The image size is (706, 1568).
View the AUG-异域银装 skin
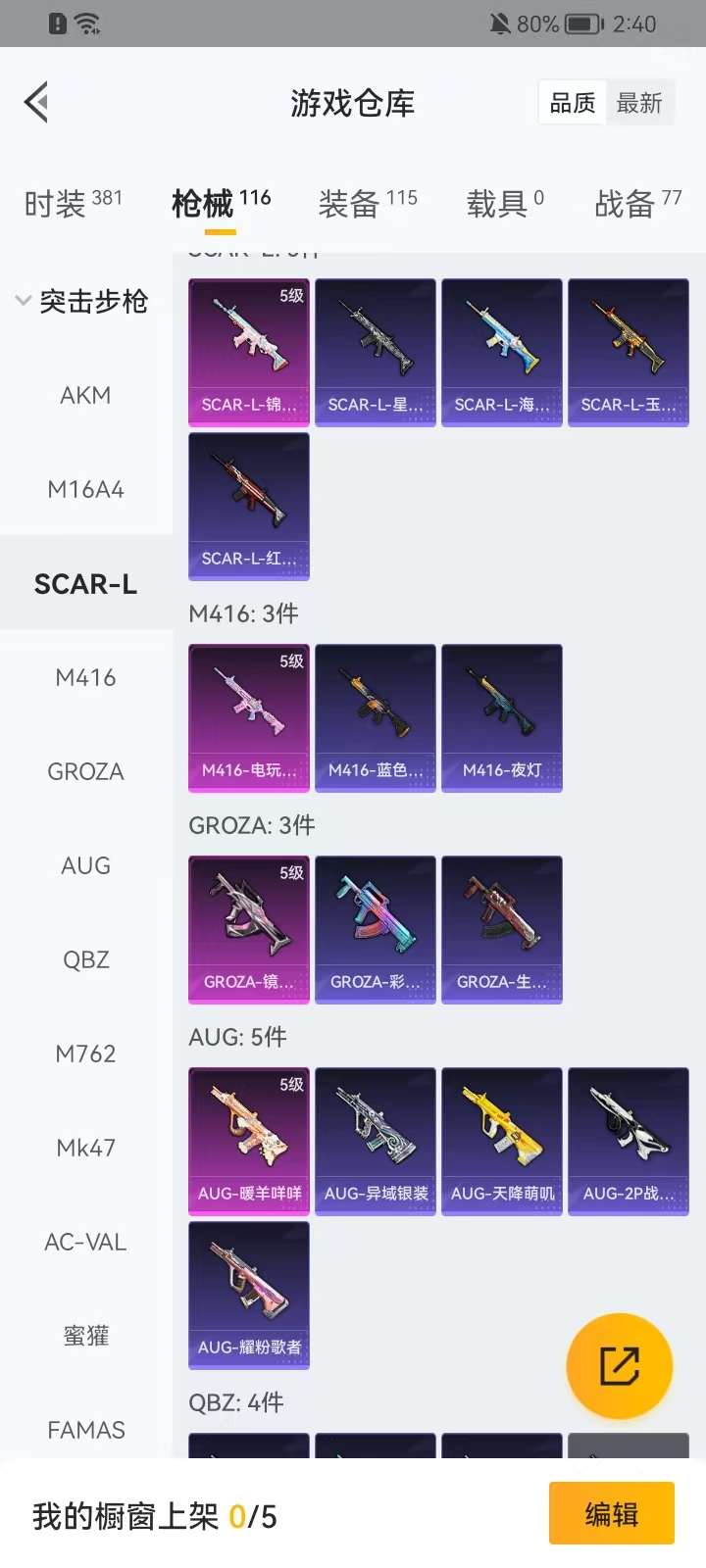[376, 1141]
